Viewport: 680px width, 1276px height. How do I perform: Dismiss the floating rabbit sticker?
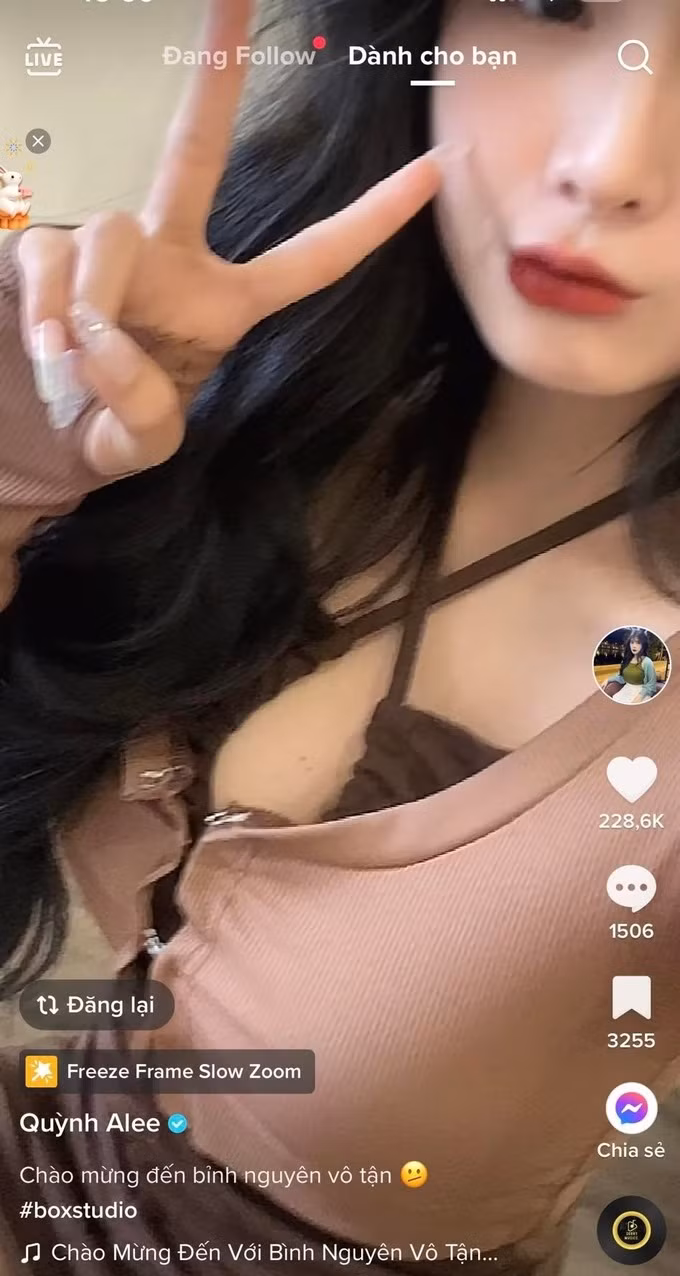pyautogui.click(x=38, y=141)
